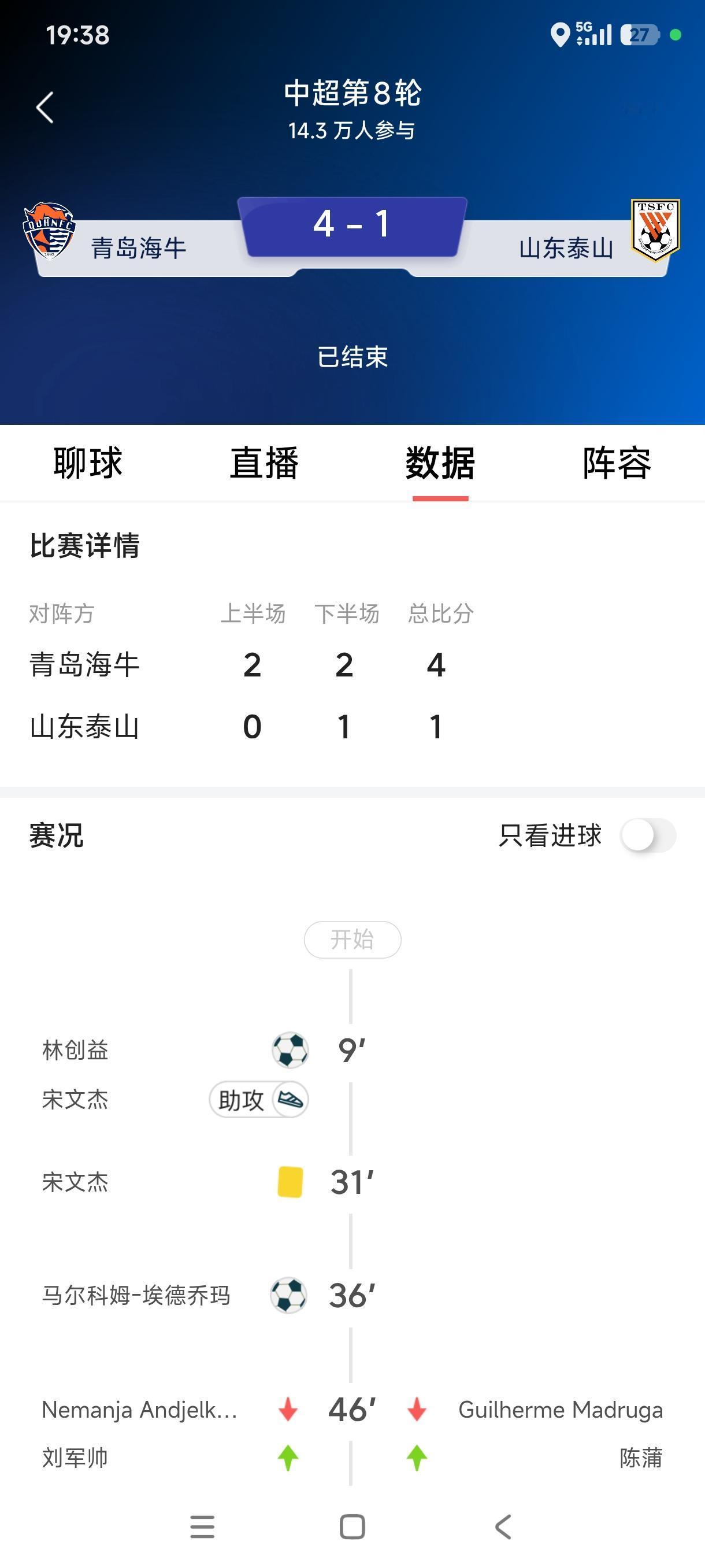The image size is (705, 1568).
Task: Tap the 4 - 1 scoreboard banner
Action: coord(351,226)
